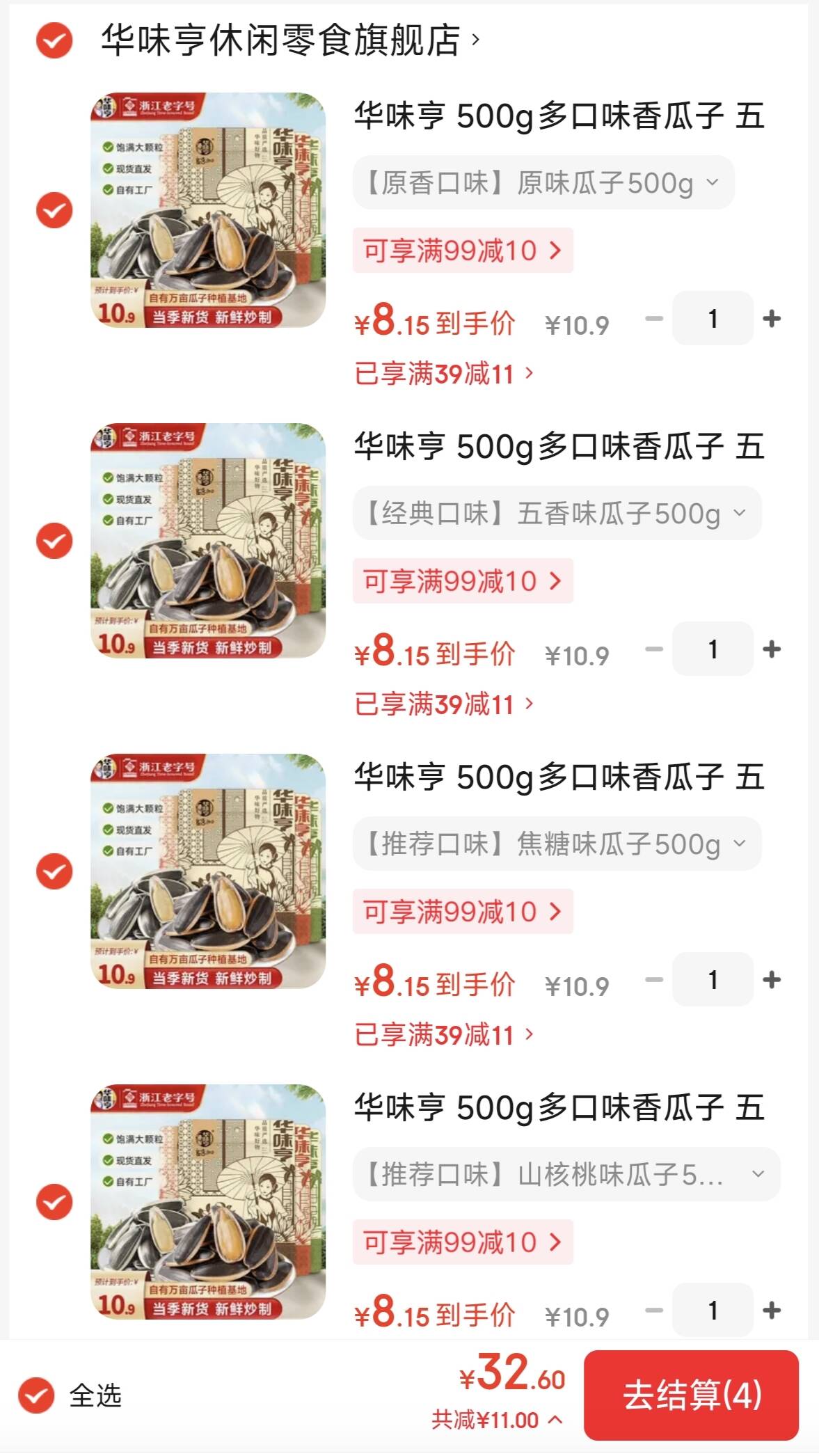The width and height of the screenshot is (819, 1456).
Task: Increase quantity of 原味瓜子500g
Action: [772, 319]
